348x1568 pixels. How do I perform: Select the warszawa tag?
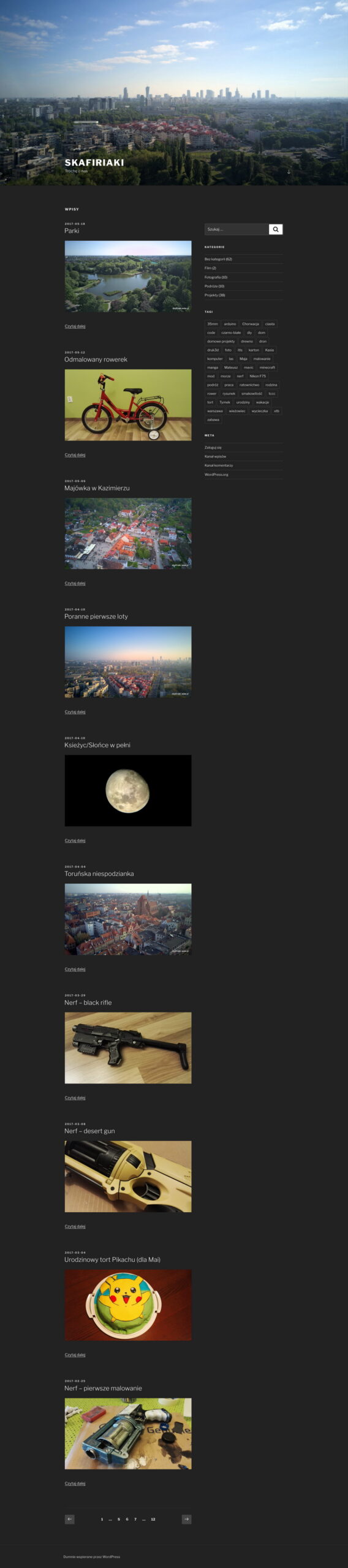(214, 411)
